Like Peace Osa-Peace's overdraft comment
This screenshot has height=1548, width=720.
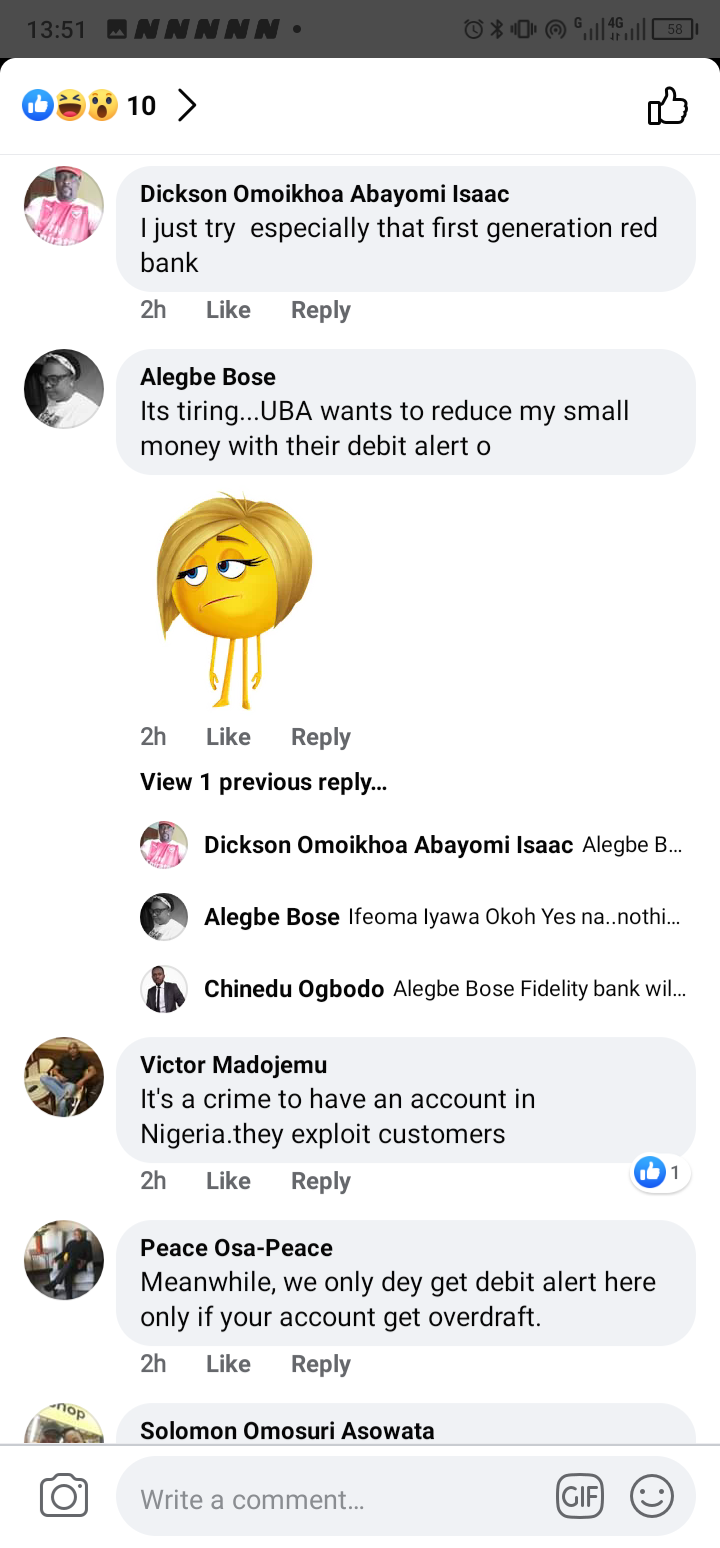[228, 1364]
